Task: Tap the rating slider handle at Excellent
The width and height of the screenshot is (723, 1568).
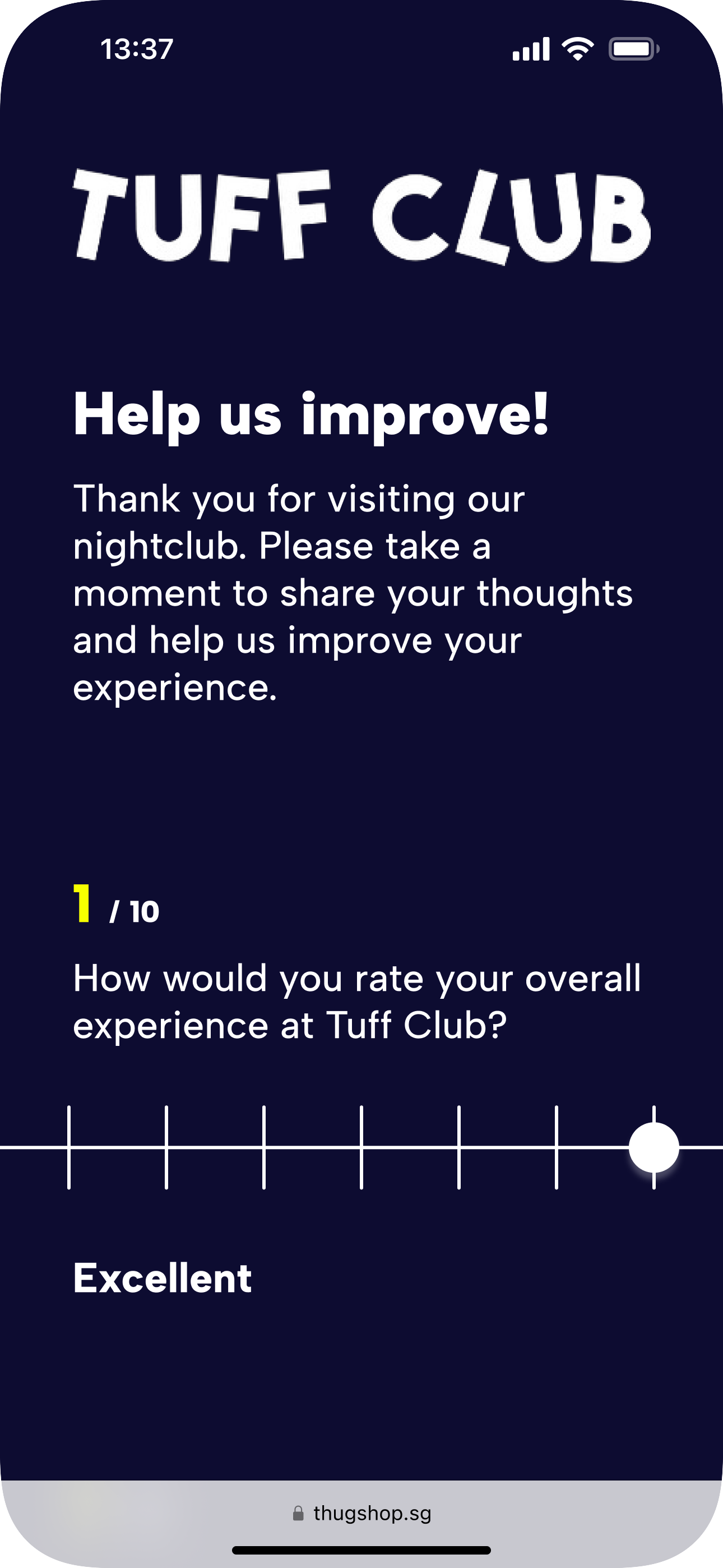Action: click(654, 1147)
